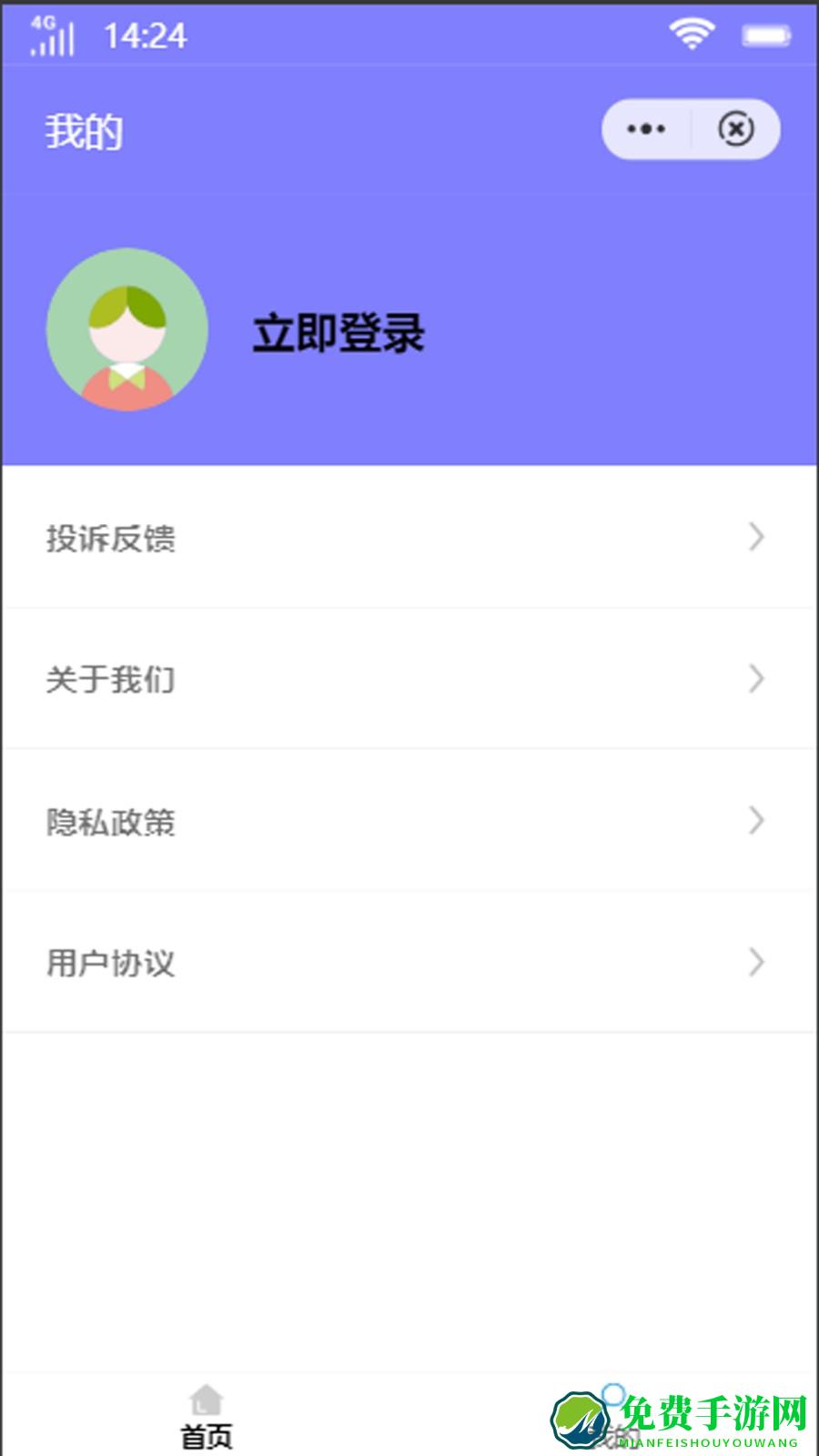The width and height of the screenshot is (819, 1456).
Task: Click the 我的 tab circle icon
Action: (612, 1396)
